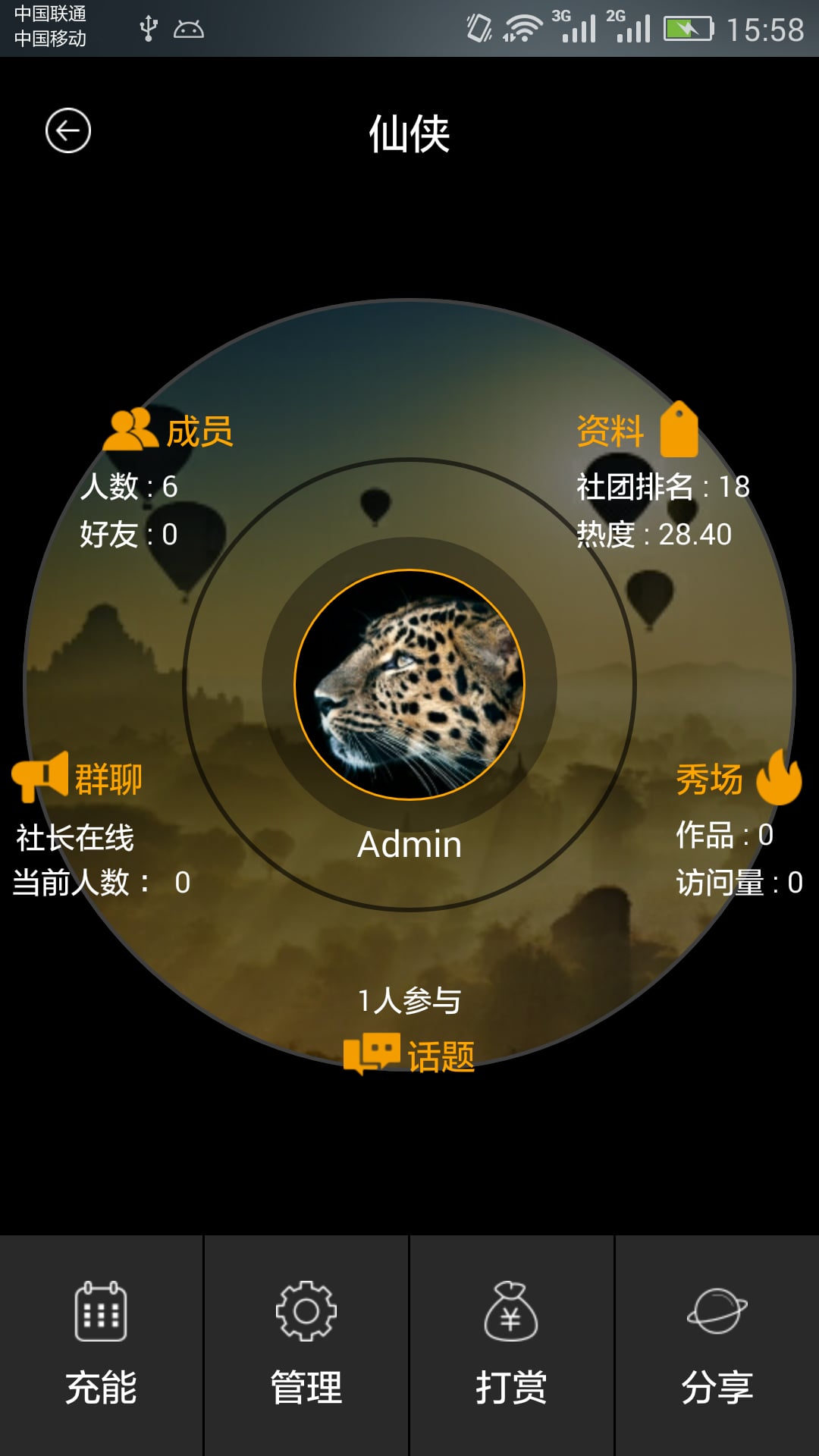This screenshot has width=819, height=1456.
Task: Open the 资料 club info section
Action: point(637,431)
